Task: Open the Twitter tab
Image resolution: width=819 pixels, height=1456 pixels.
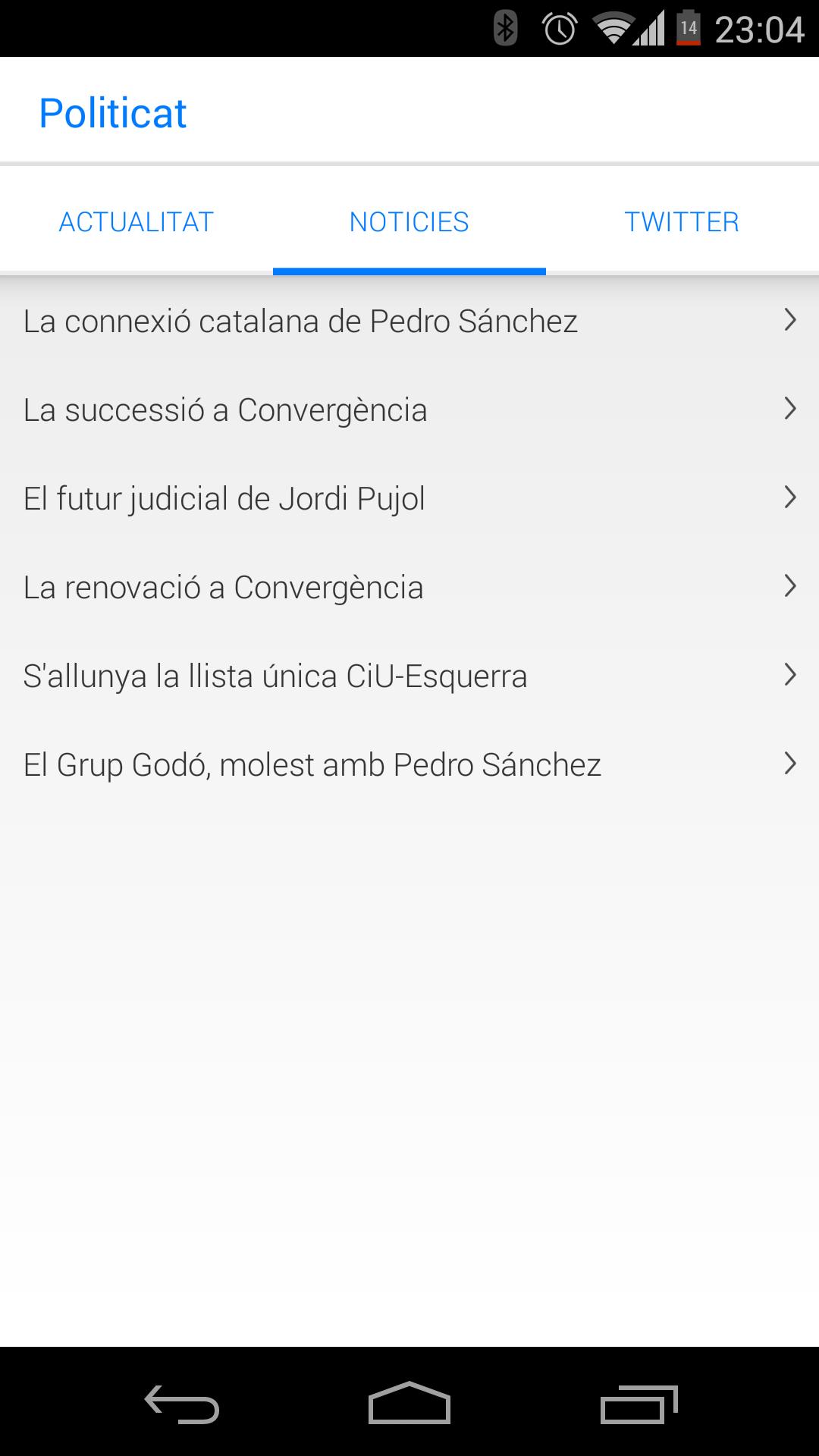Action: click(681, 221)
